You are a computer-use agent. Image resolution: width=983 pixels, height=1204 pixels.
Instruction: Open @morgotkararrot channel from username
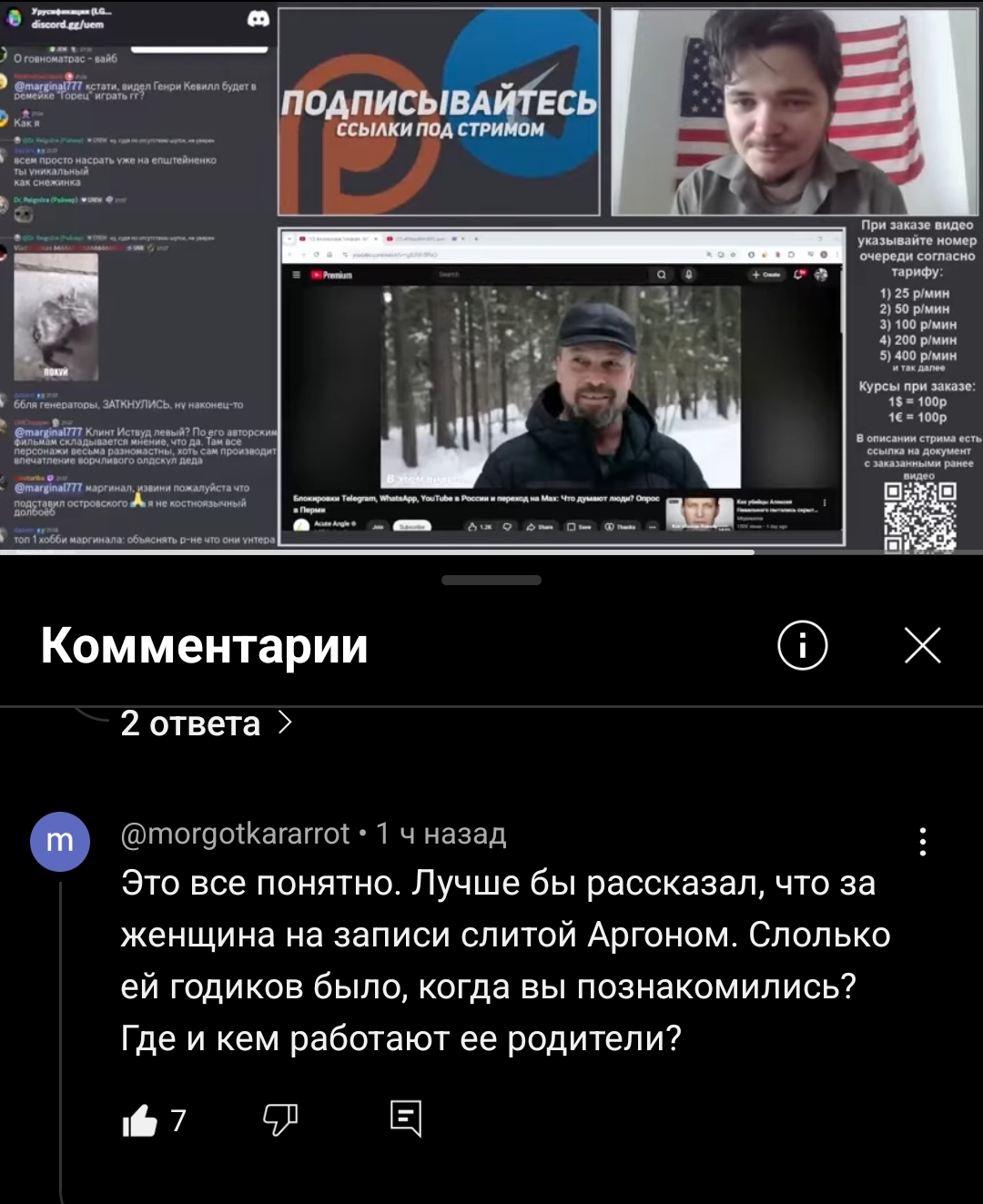(x=235, y=833)
